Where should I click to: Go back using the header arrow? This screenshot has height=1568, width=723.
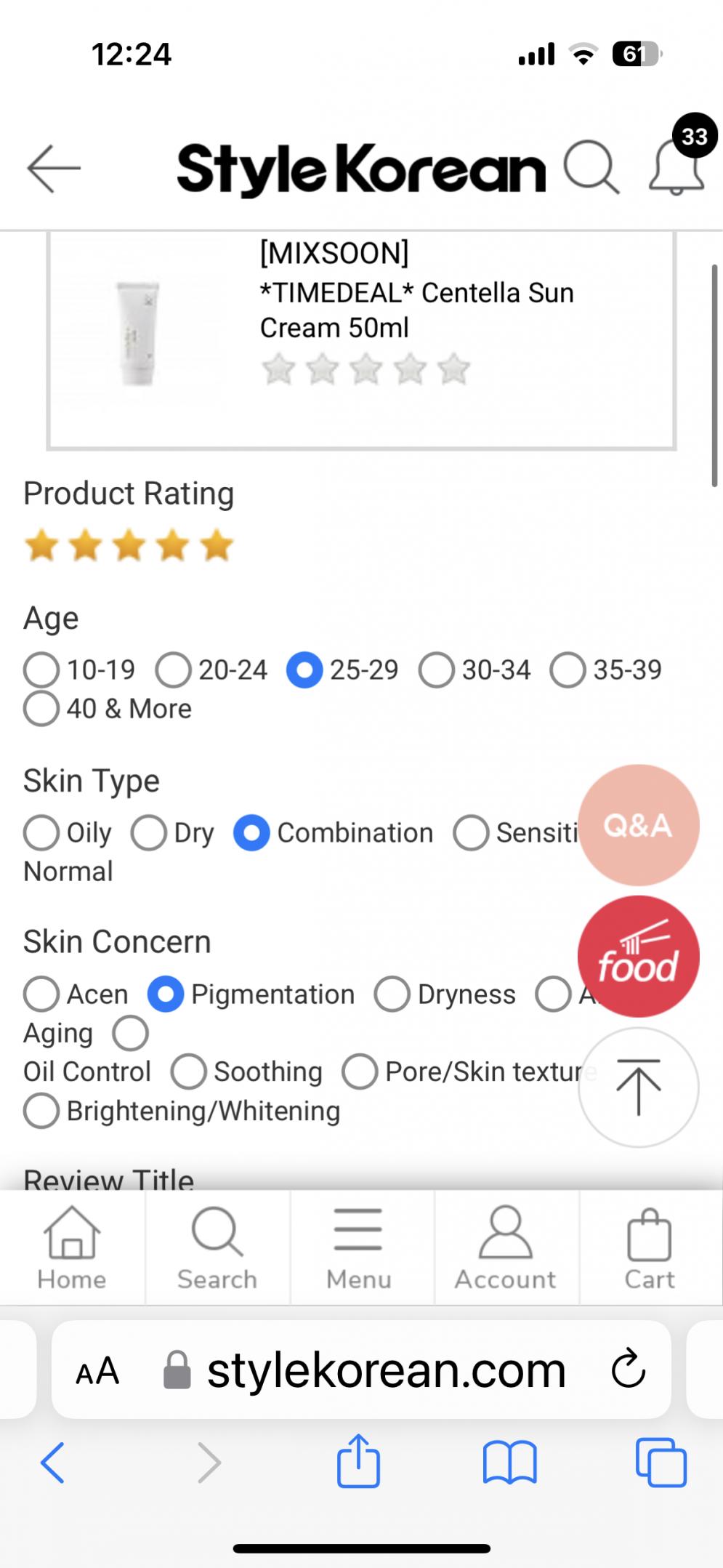click(54, 169)
